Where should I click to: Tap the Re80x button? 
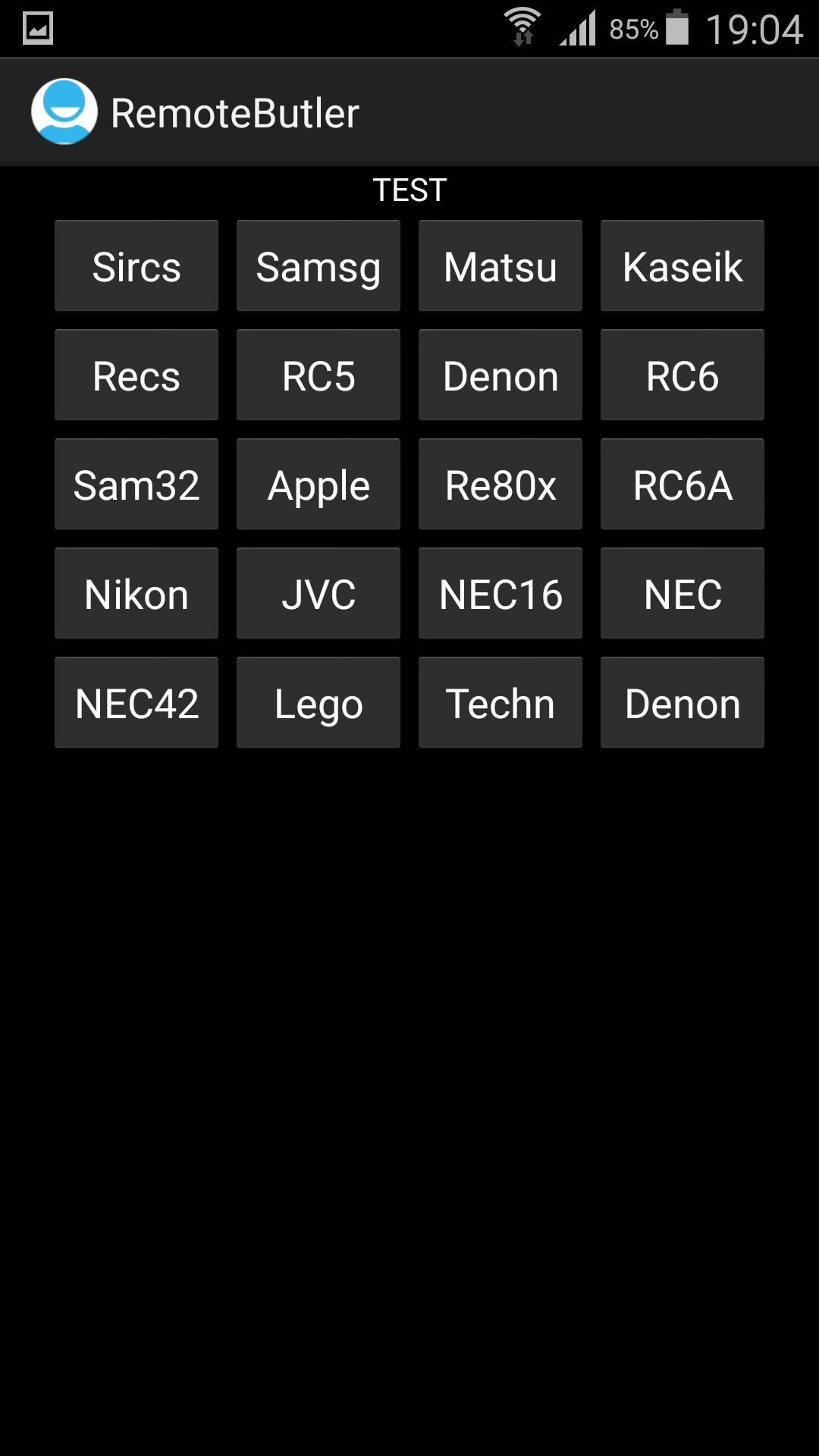click(x=500, y=485)
